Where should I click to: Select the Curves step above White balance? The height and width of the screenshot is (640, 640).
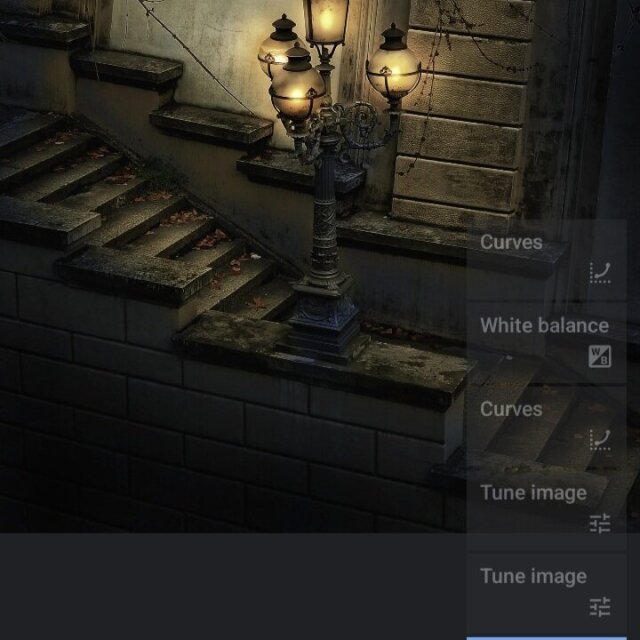(546, 257)
